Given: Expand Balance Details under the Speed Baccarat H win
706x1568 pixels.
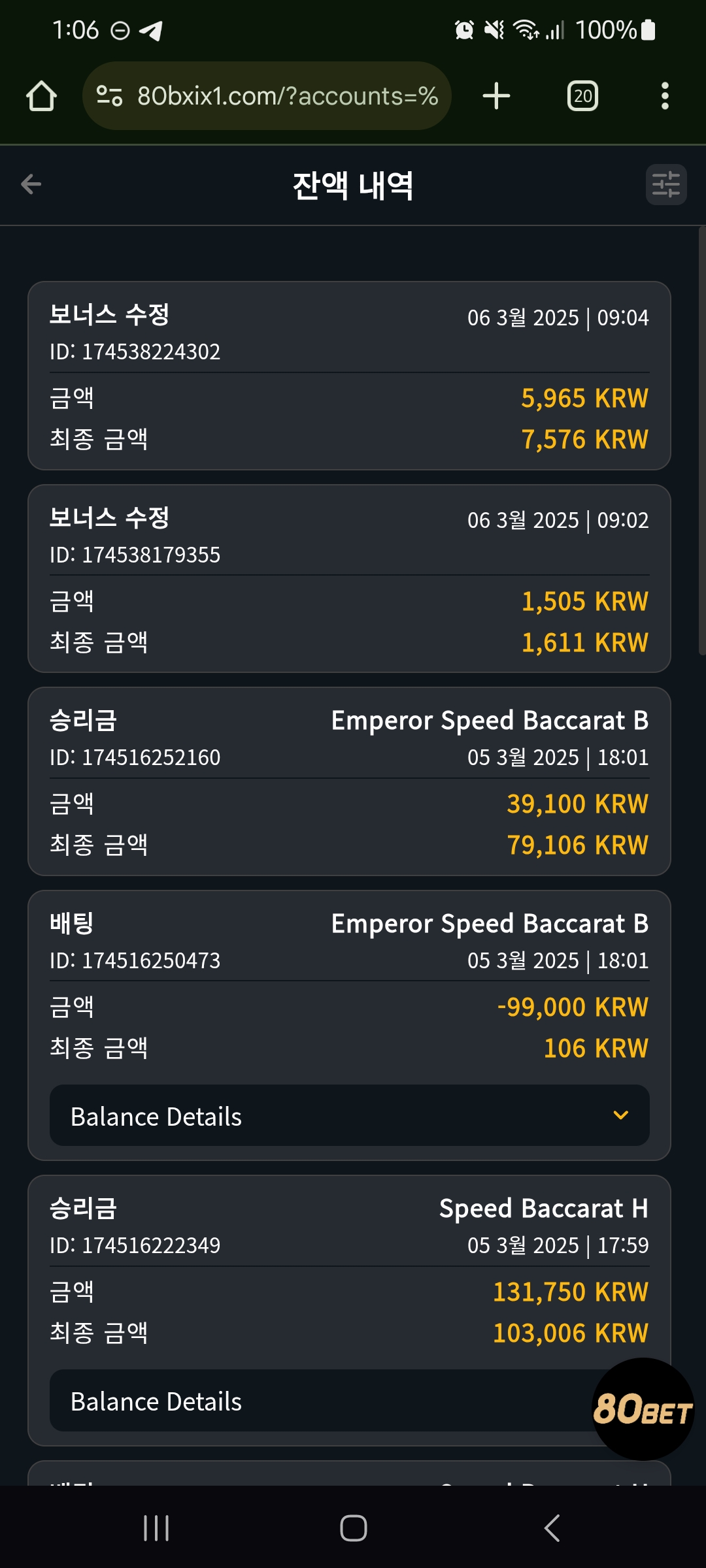Looking at the screenshot, I should point(320,1401).
